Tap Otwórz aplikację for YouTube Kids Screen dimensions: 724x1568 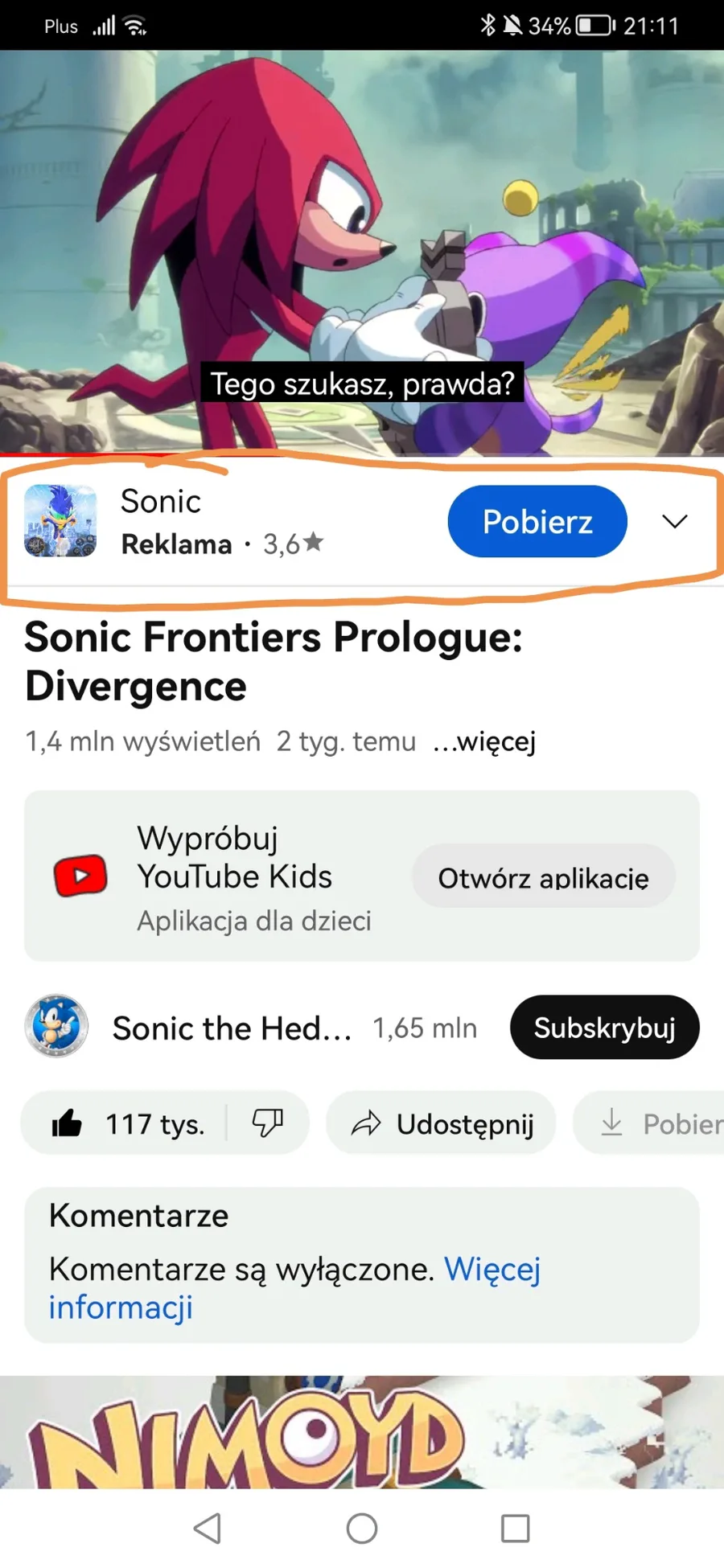tap(543, 876)
